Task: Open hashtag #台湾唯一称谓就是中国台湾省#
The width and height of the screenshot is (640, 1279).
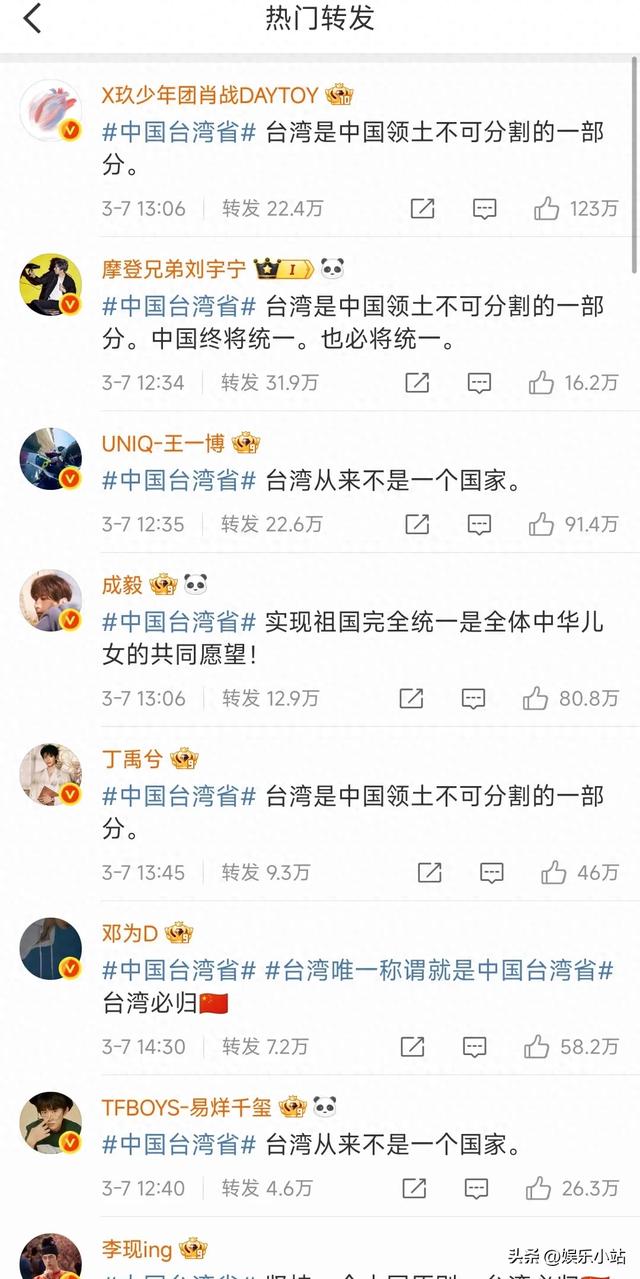Action: click(x=438, y=968)
